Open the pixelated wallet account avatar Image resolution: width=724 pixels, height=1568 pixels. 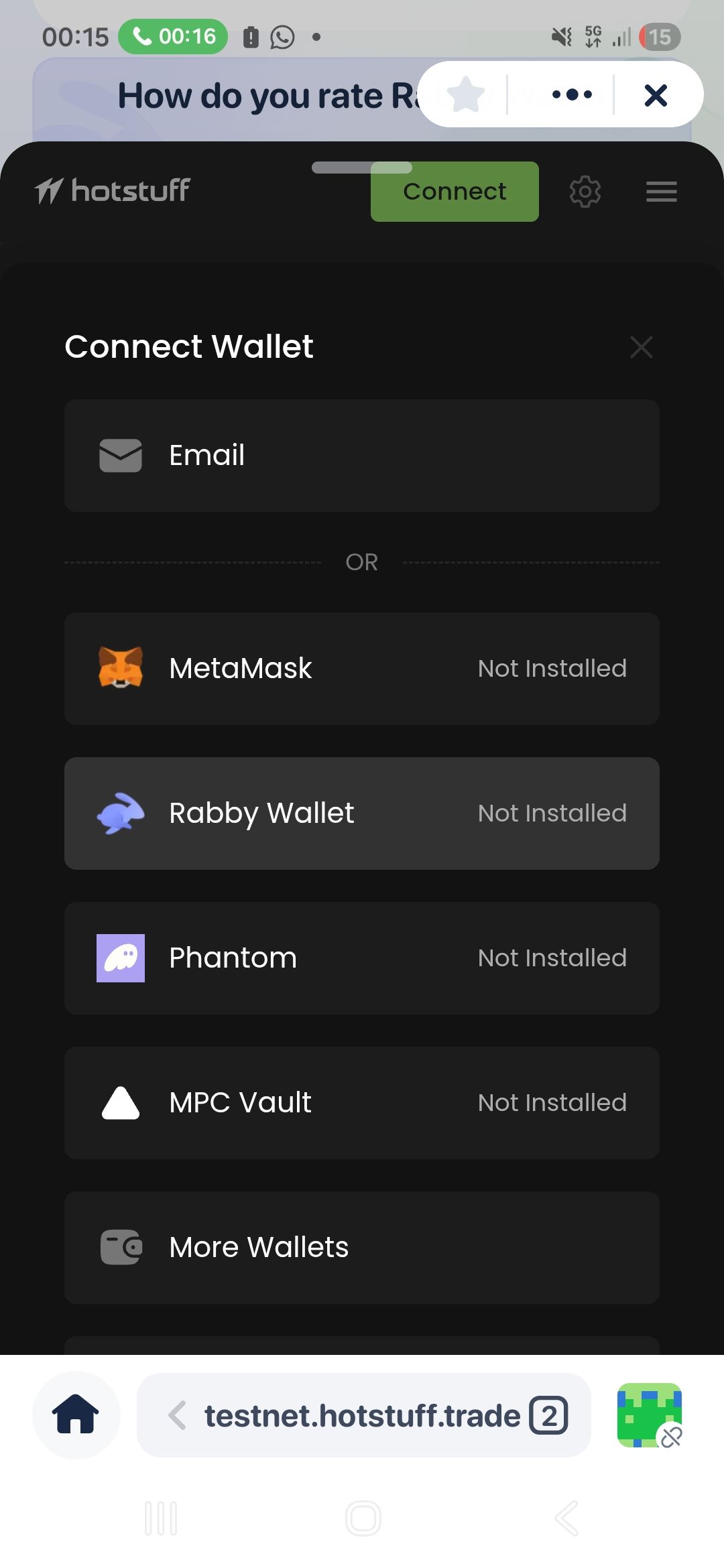(649, 1415)
